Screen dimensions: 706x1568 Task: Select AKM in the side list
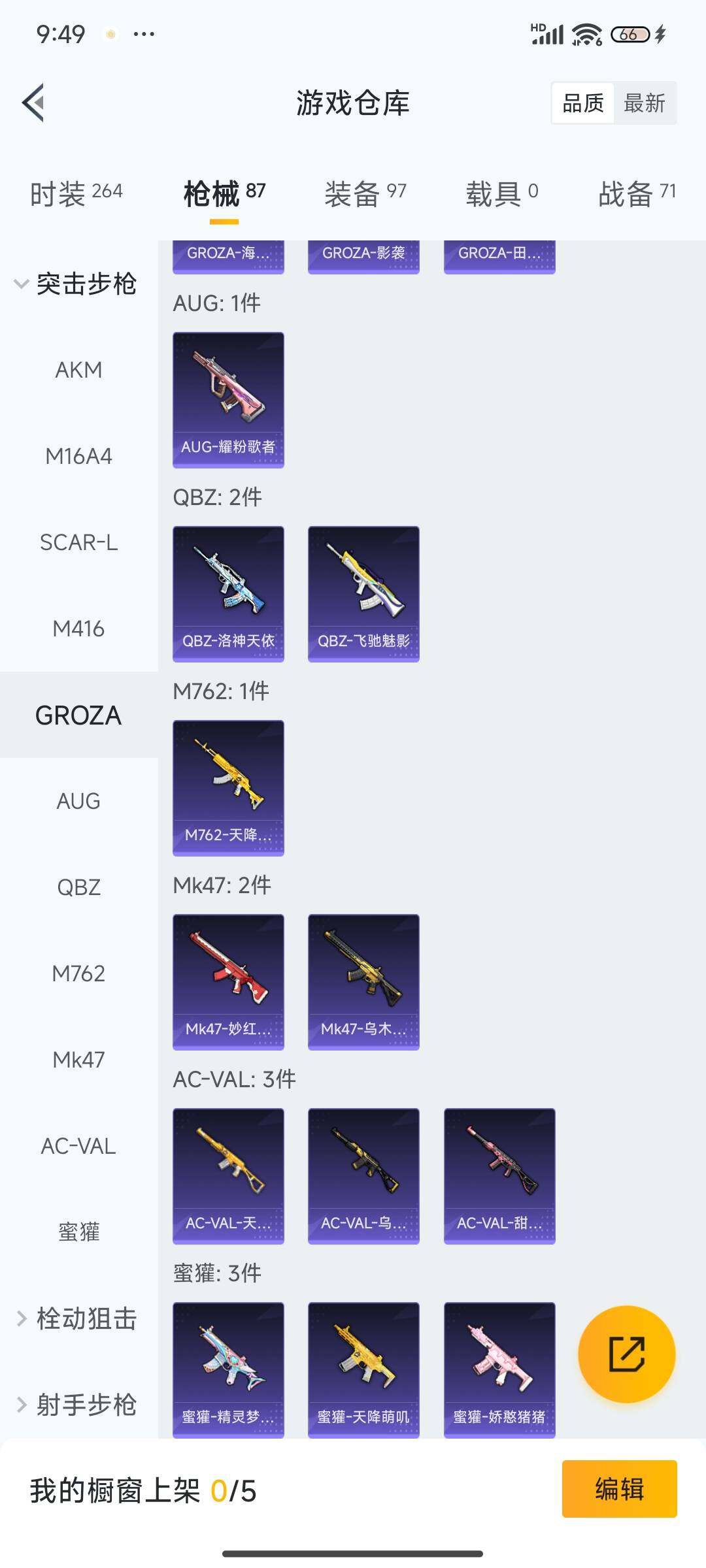tap(78, 370)
